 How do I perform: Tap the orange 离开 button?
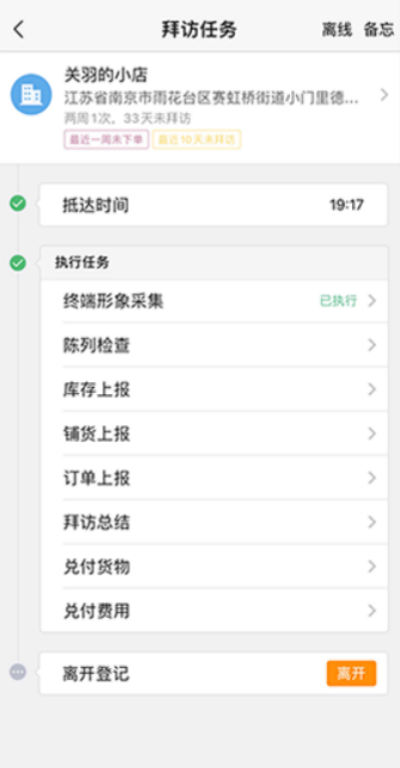[352, 673]
